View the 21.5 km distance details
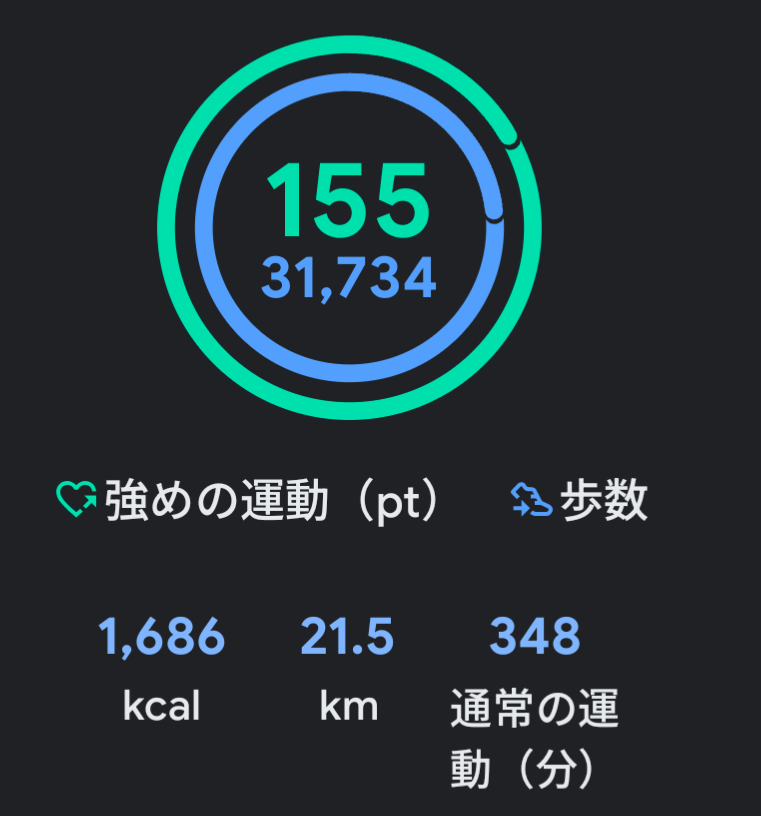The width and height of the screenshot is (761, 816). click(x=348, y=668)
